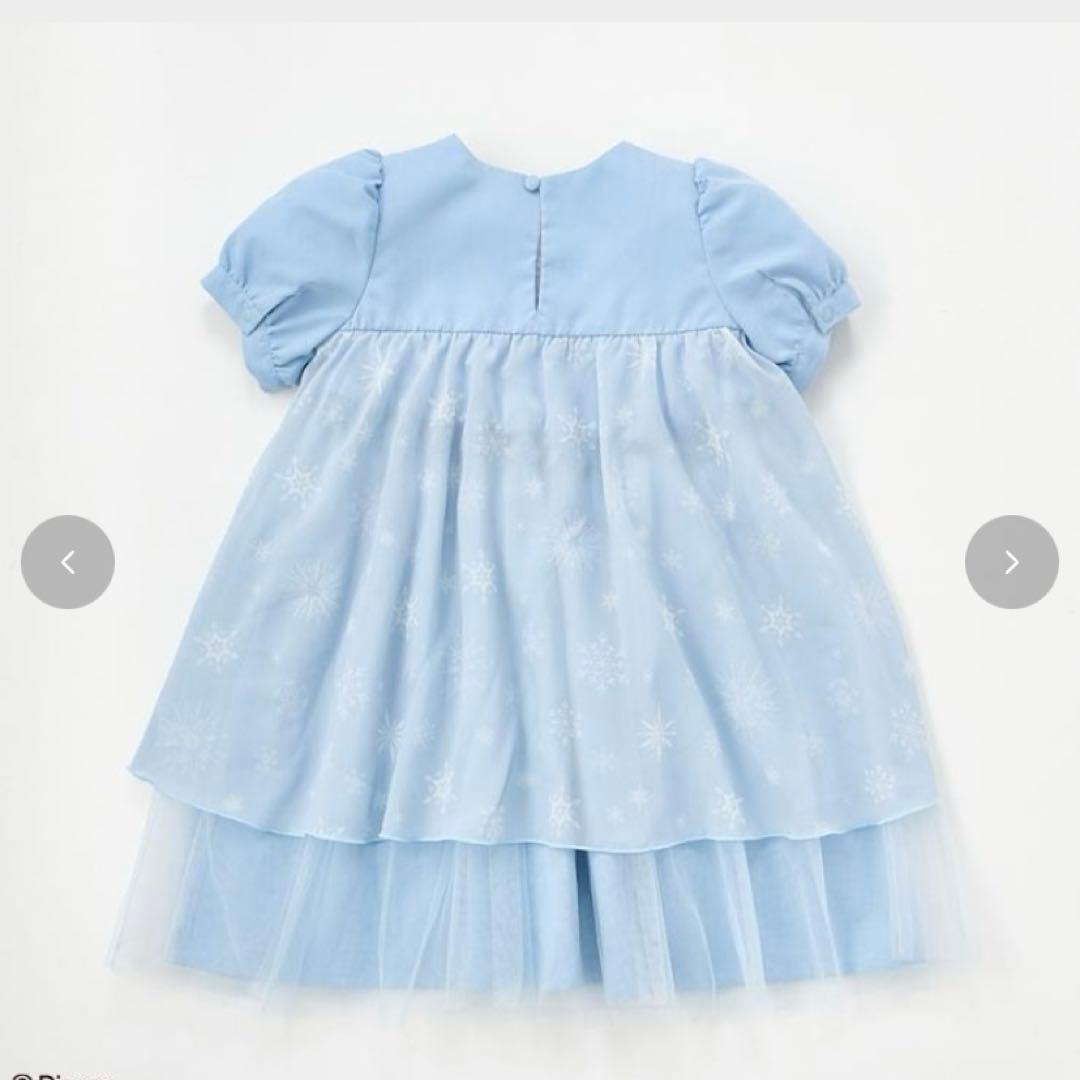
Task: Go to the previous product photo
Action: pos(68,562)
